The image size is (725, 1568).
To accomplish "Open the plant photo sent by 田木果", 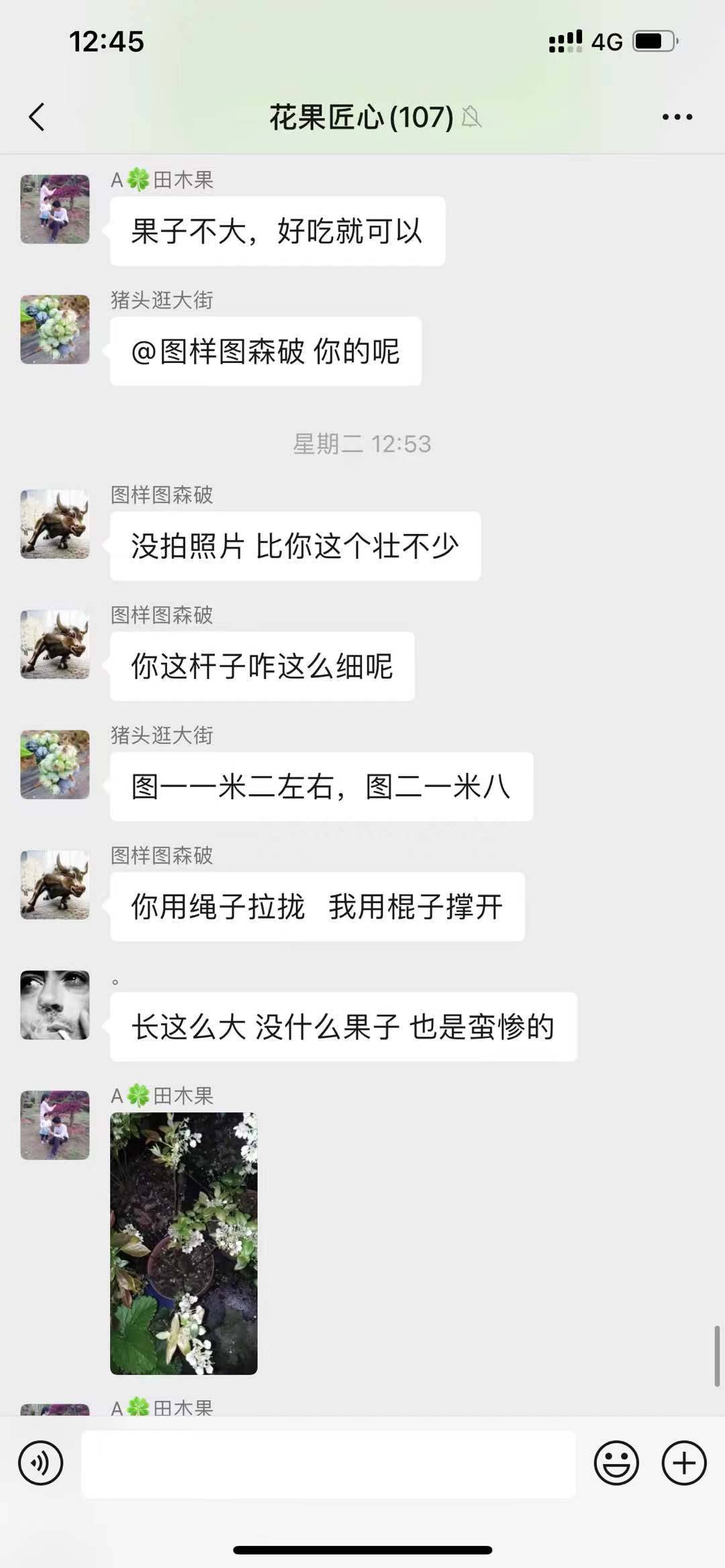I will (184, 1243).
